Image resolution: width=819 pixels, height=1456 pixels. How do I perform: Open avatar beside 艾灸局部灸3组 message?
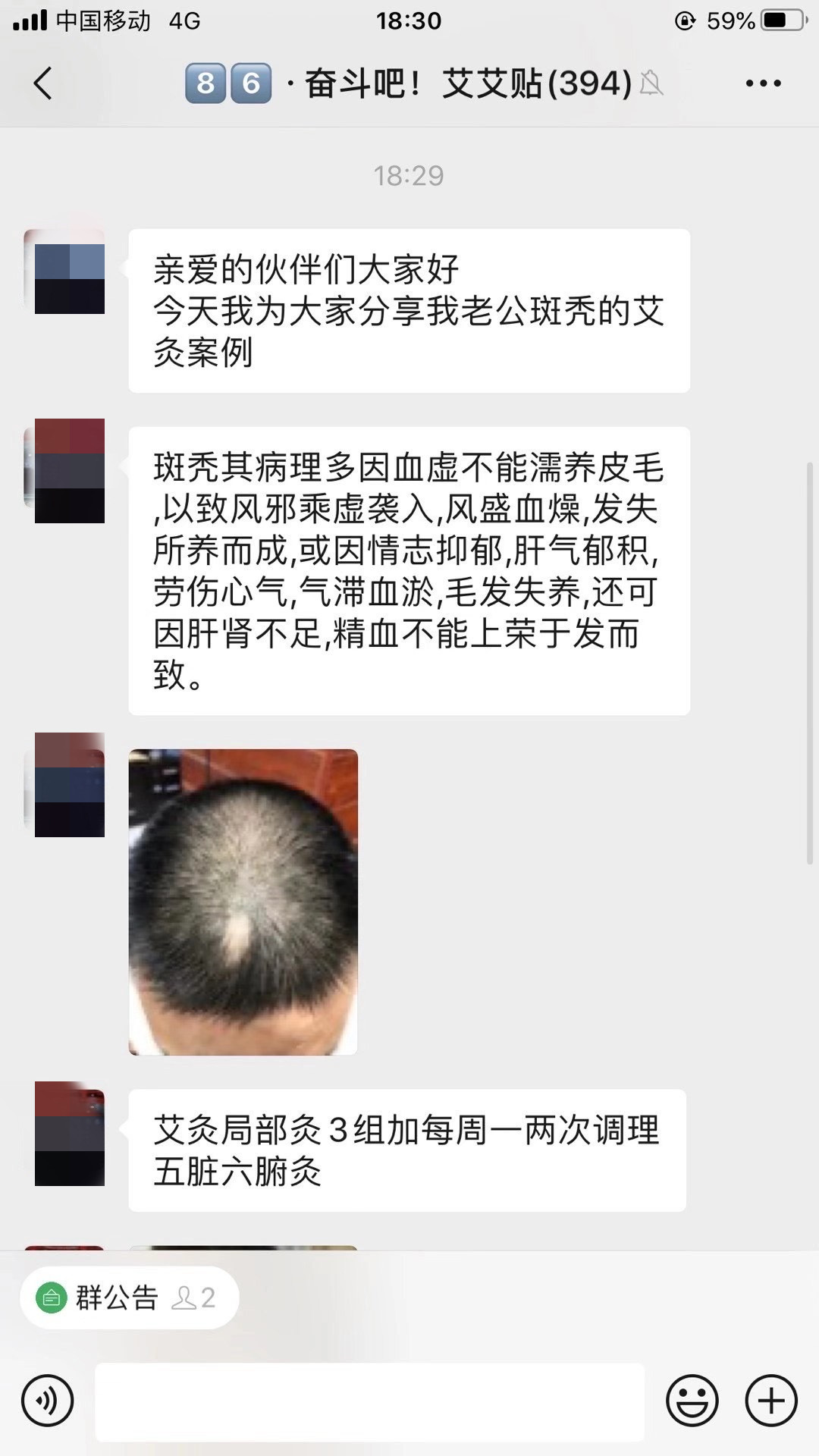[x=69, y=1134]
